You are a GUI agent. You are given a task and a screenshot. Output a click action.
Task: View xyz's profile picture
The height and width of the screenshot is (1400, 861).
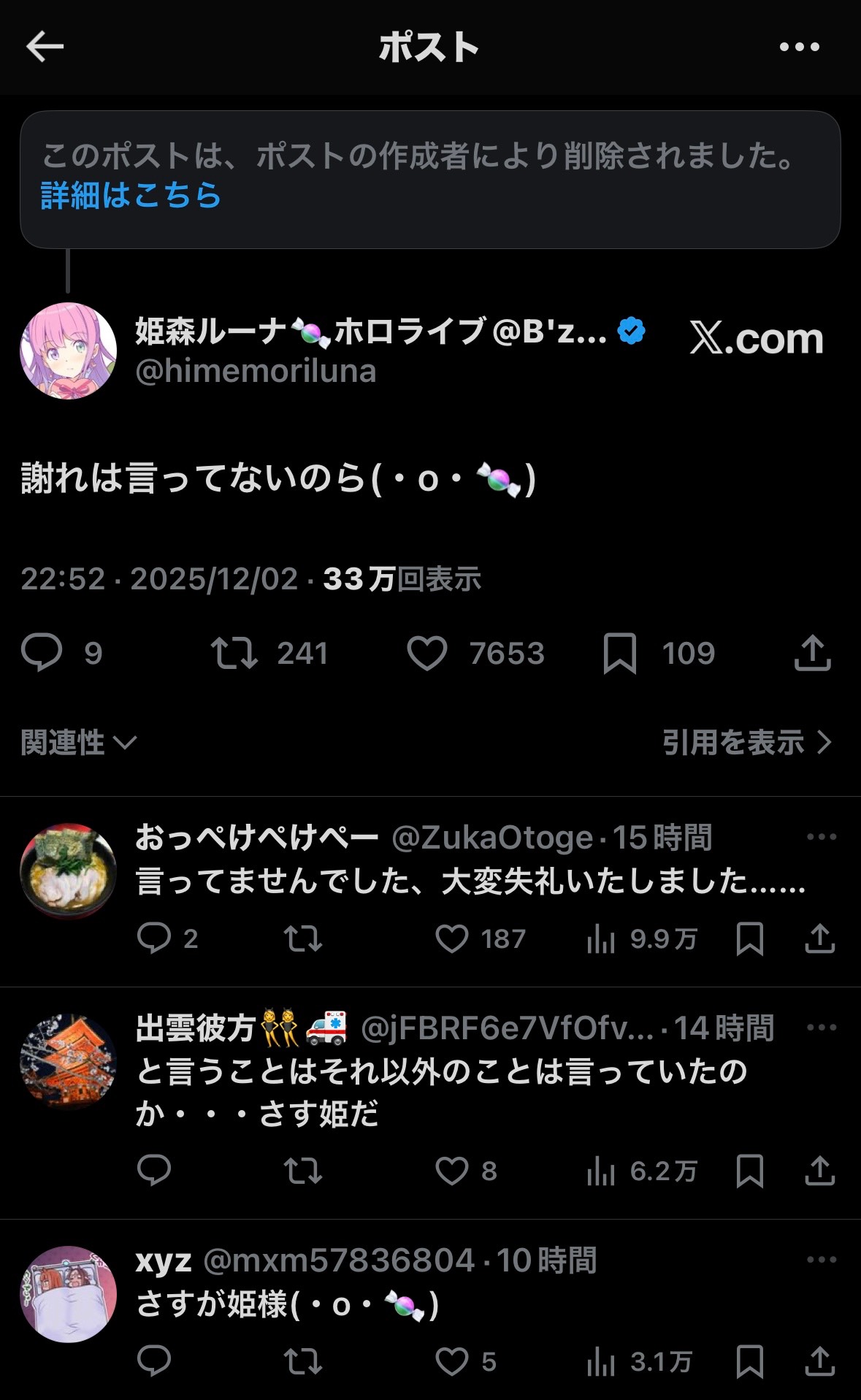pos(68,1293)
